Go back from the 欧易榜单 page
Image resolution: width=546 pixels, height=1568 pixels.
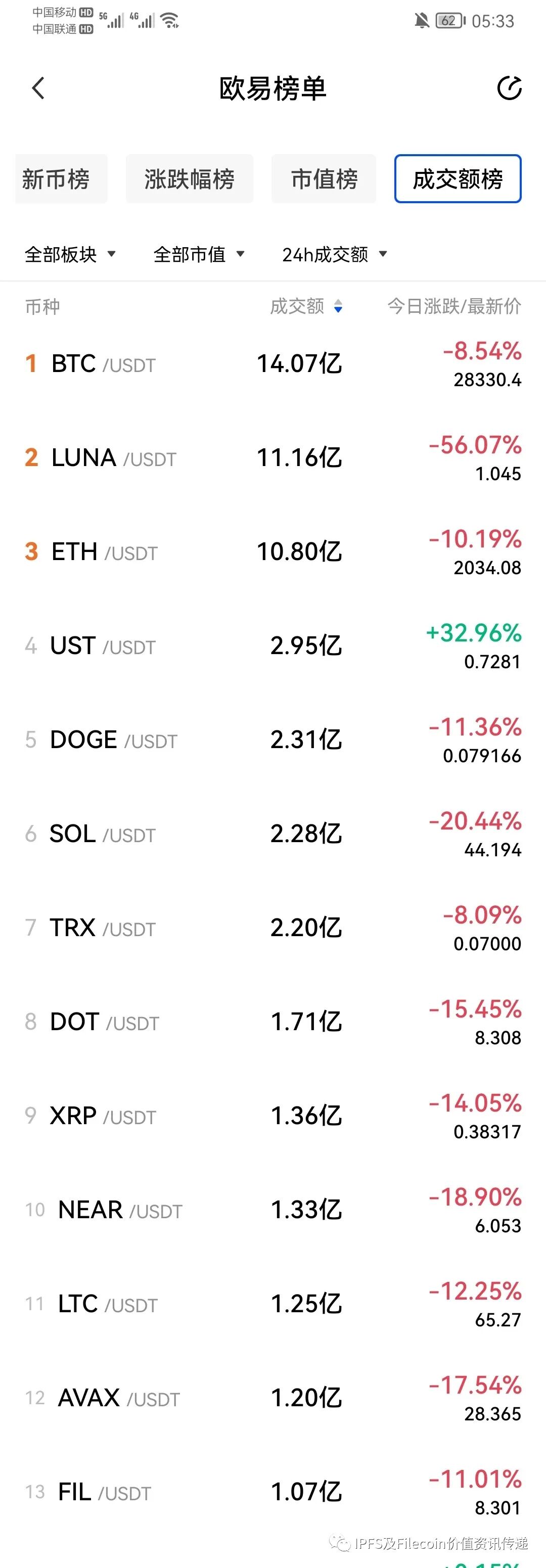[x=38, y=88]
